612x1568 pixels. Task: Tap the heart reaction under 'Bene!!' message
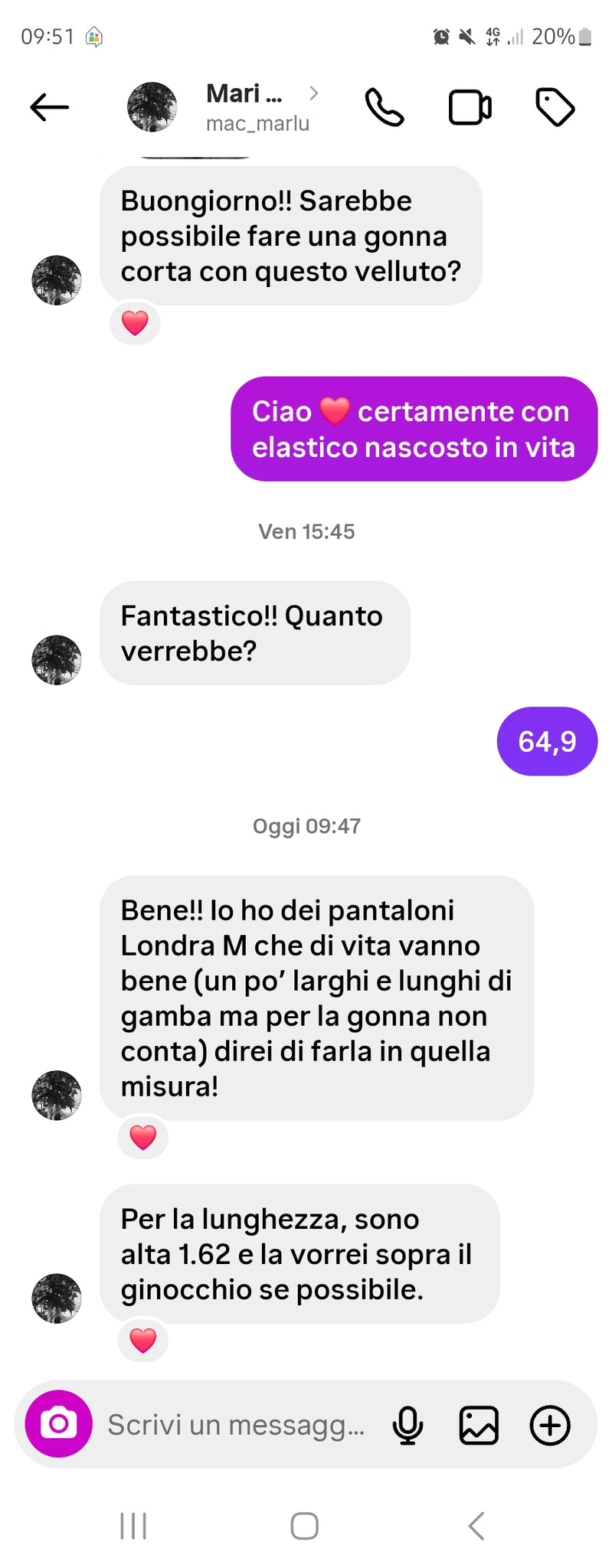pyautogui.click(x=143, y=1137)
